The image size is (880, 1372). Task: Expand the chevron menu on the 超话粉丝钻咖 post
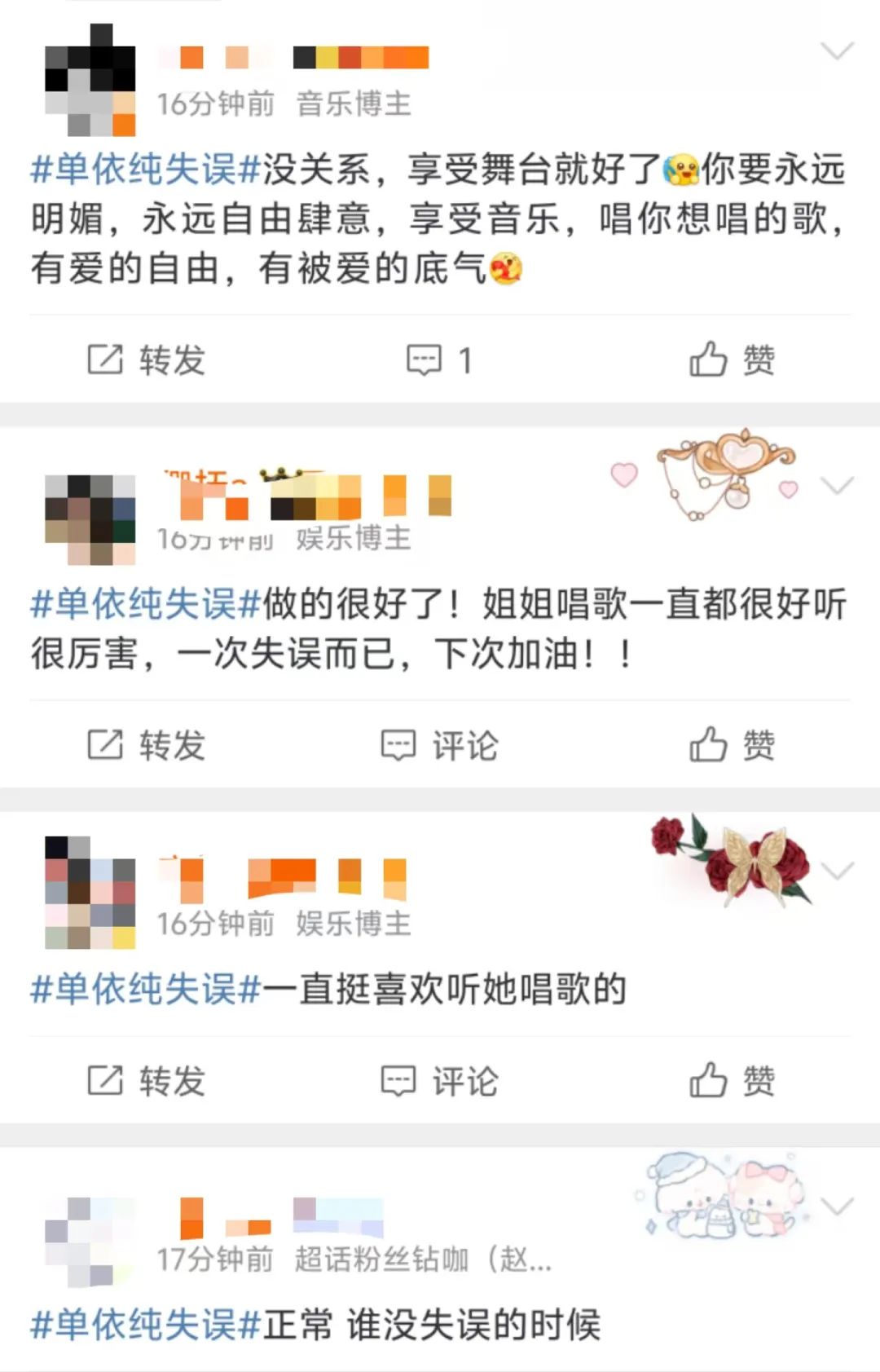pos(837,1207)
